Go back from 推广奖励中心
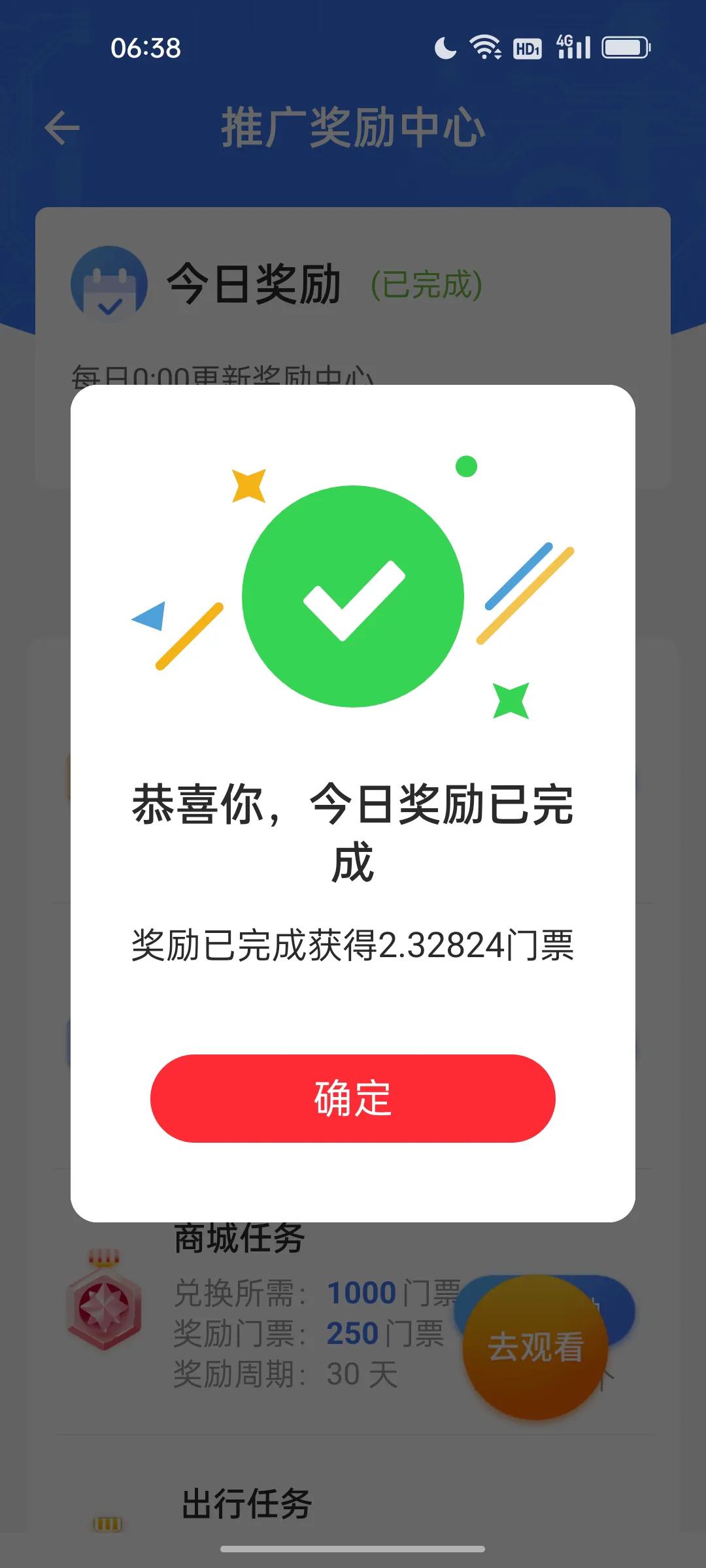Image resolution: width=706 pixels, height=1568 pixels. [x=62, y=127]
